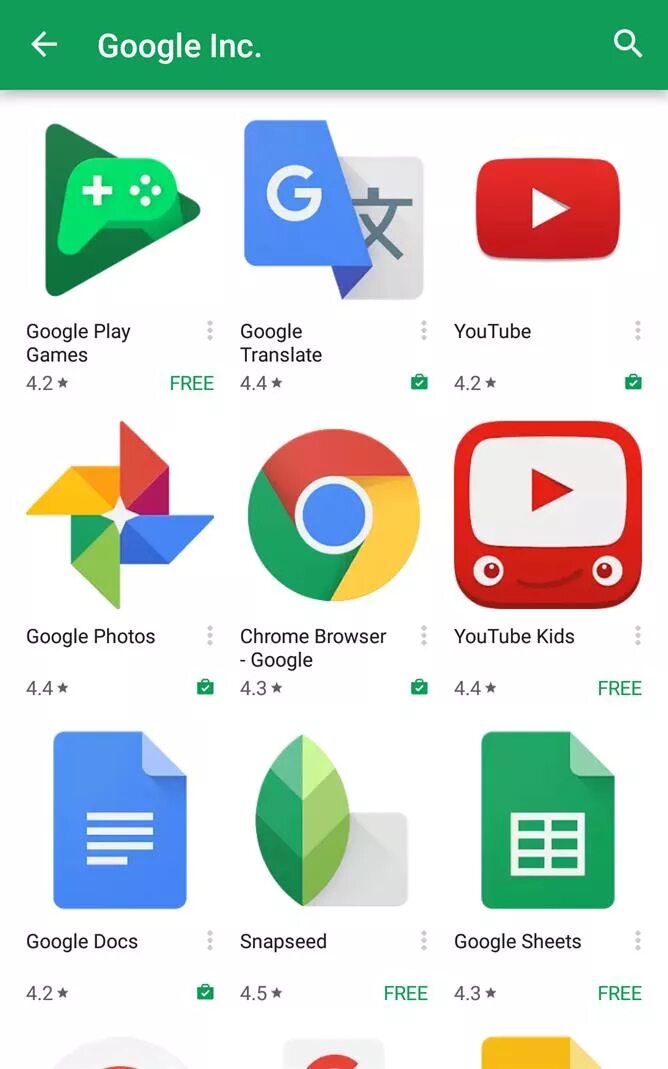Open the Snapseed app card
The image size is (668, 1069).
point(334,821)
